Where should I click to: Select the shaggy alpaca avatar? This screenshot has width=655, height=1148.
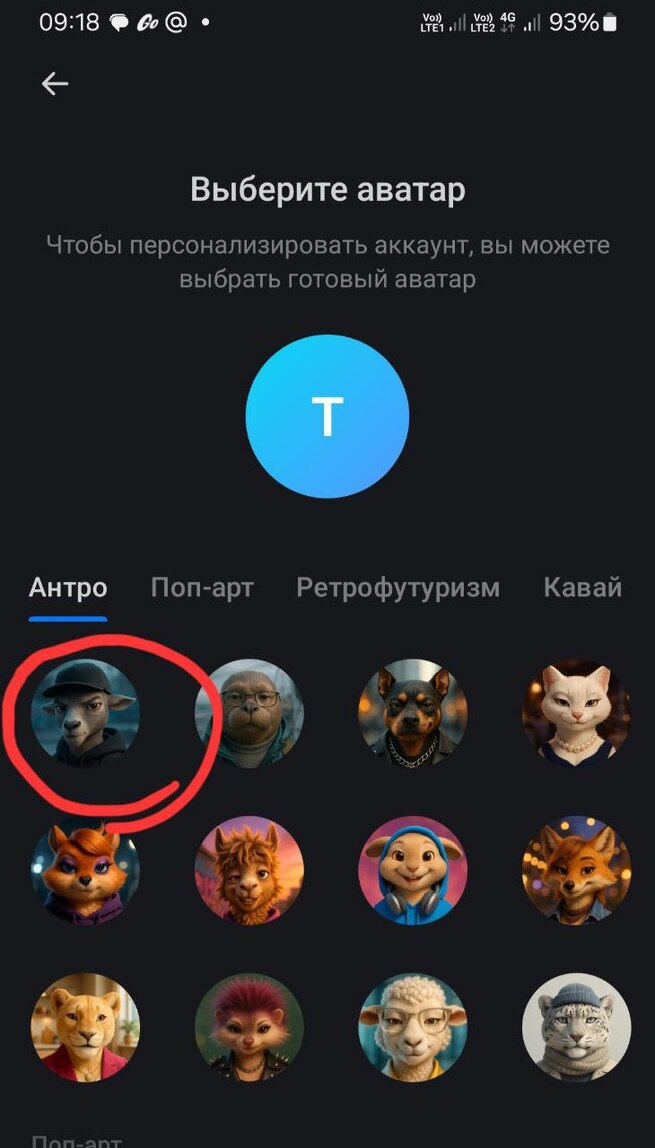pos(249,870)
